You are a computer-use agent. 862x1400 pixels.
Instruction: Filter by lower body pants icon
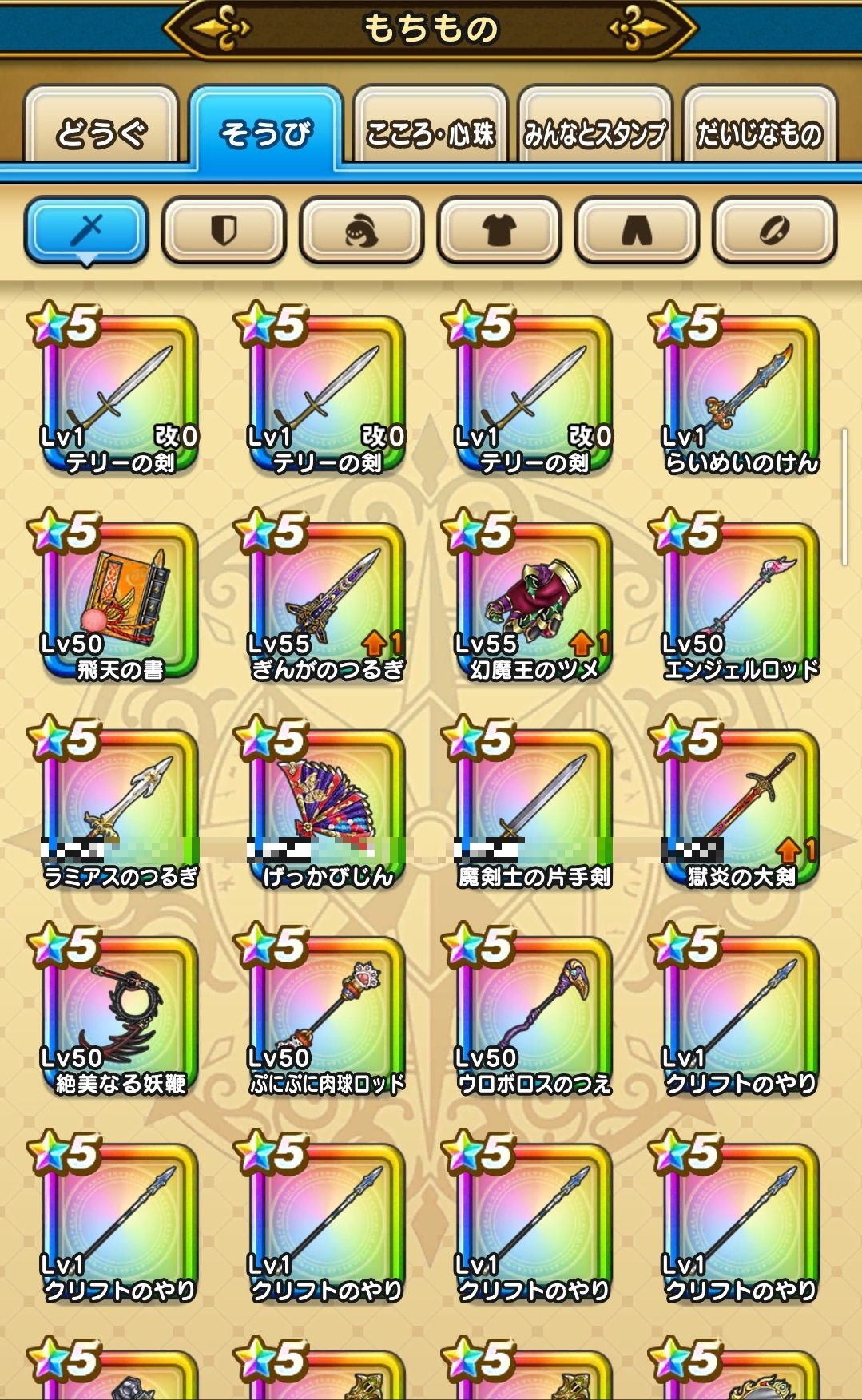click(637, 232)
